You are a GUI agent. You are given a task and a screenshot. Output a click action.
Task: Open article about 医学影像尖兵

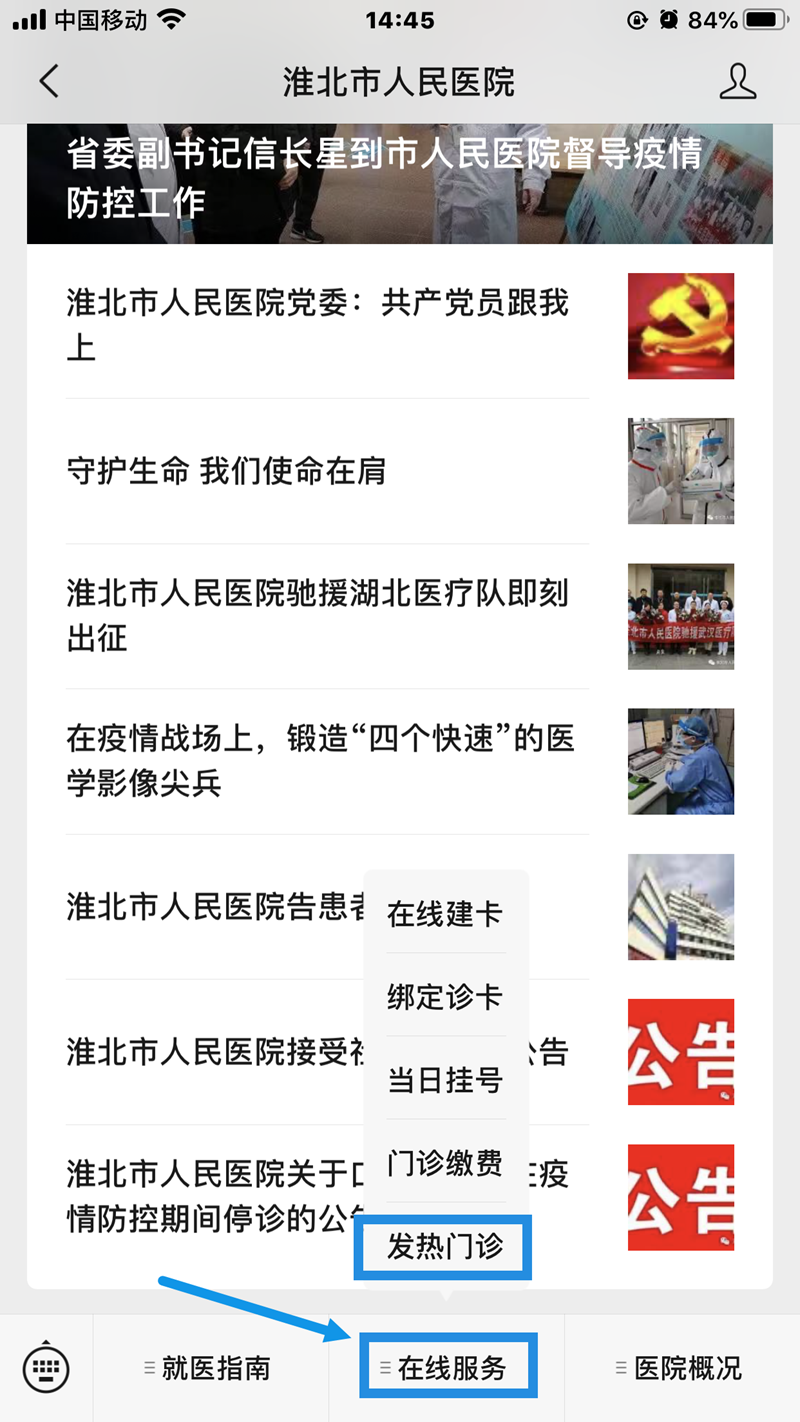tap(400, 761)
